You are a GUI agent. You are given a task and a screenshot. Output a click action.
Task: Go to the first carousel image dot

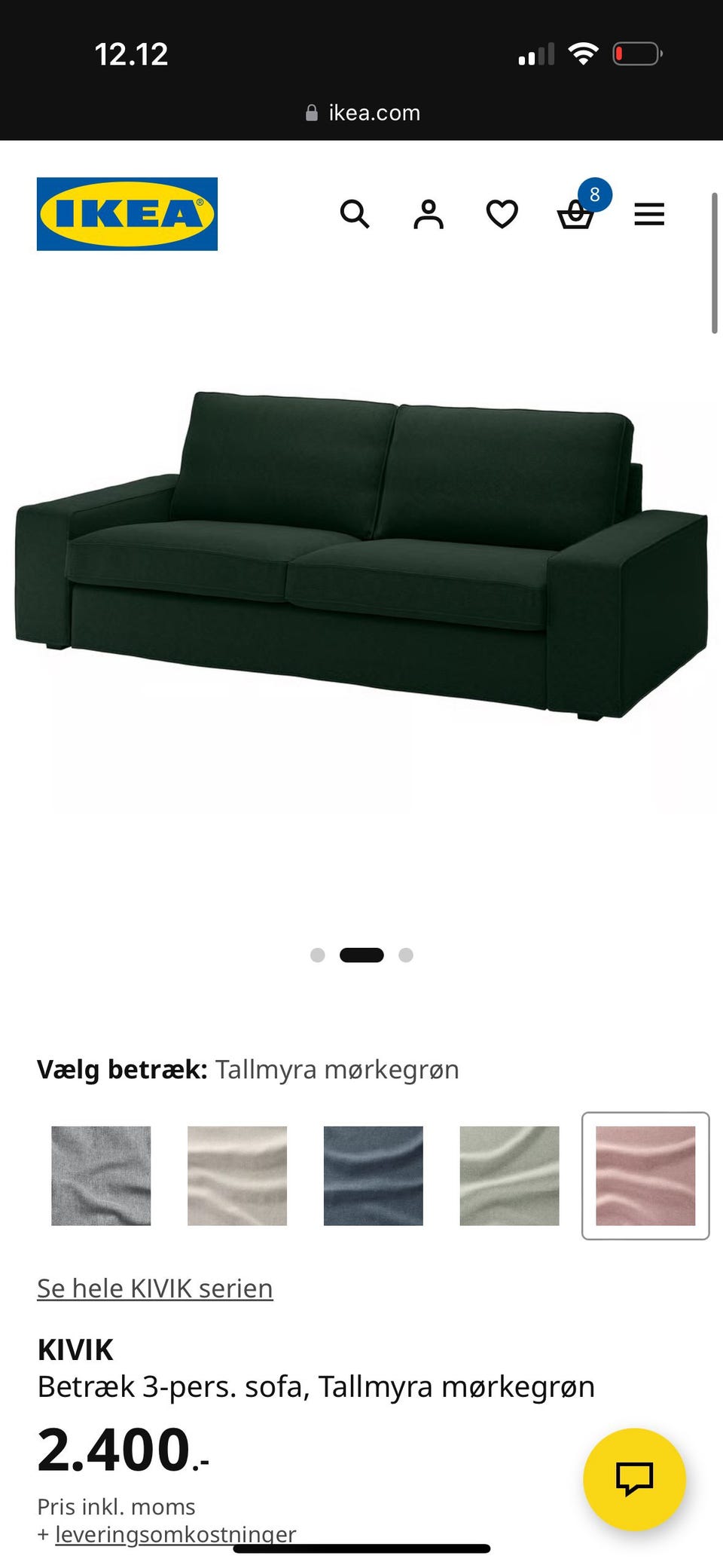tap(318, 954)
